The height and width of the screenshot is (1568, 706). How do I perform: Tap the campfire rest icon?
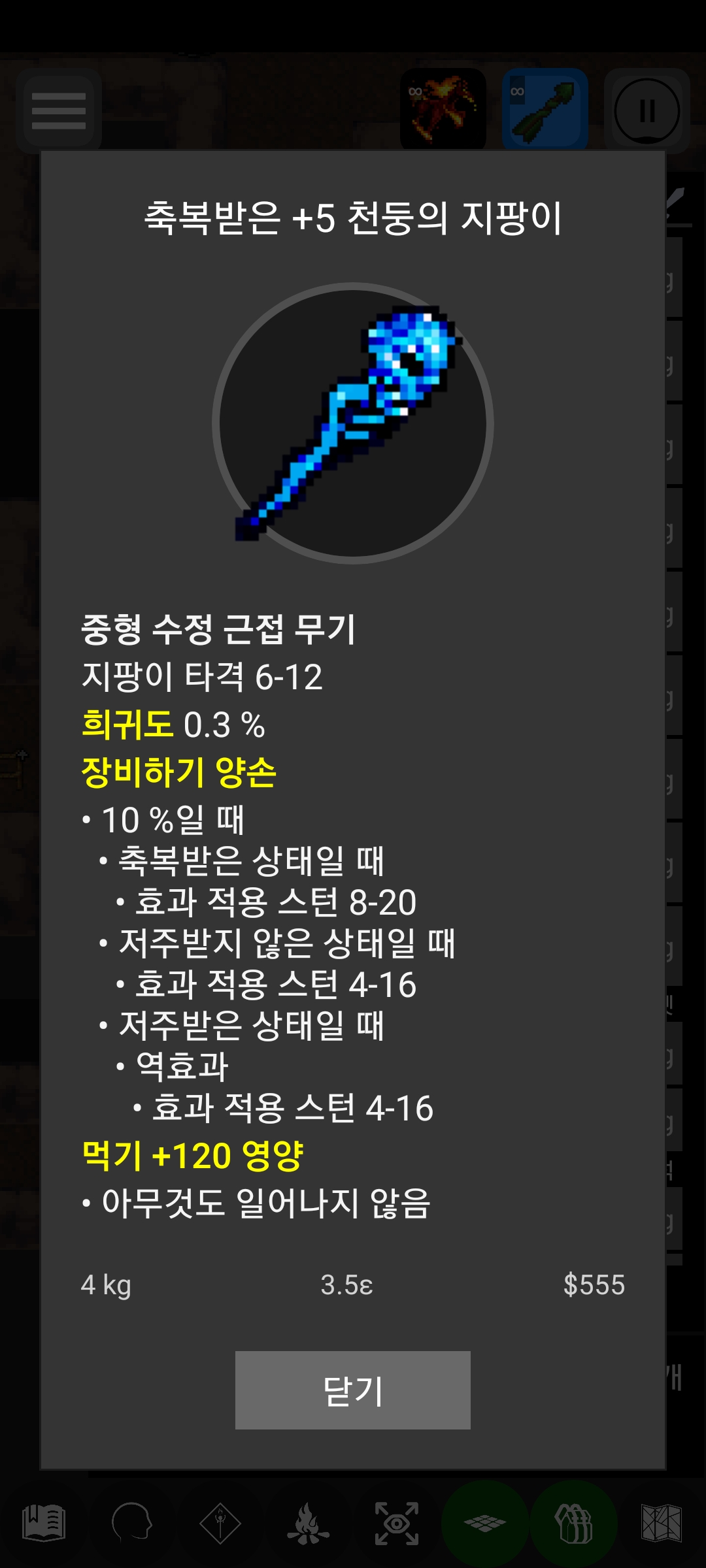click(308, 1524)
